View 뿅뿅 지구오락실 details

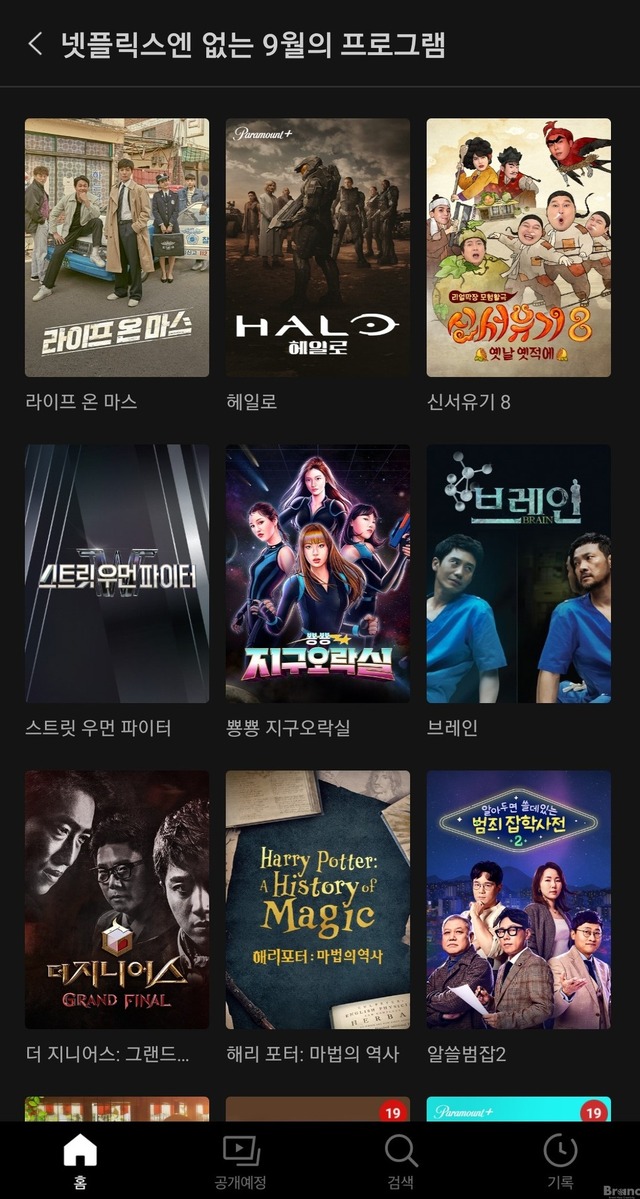point(318,573)
